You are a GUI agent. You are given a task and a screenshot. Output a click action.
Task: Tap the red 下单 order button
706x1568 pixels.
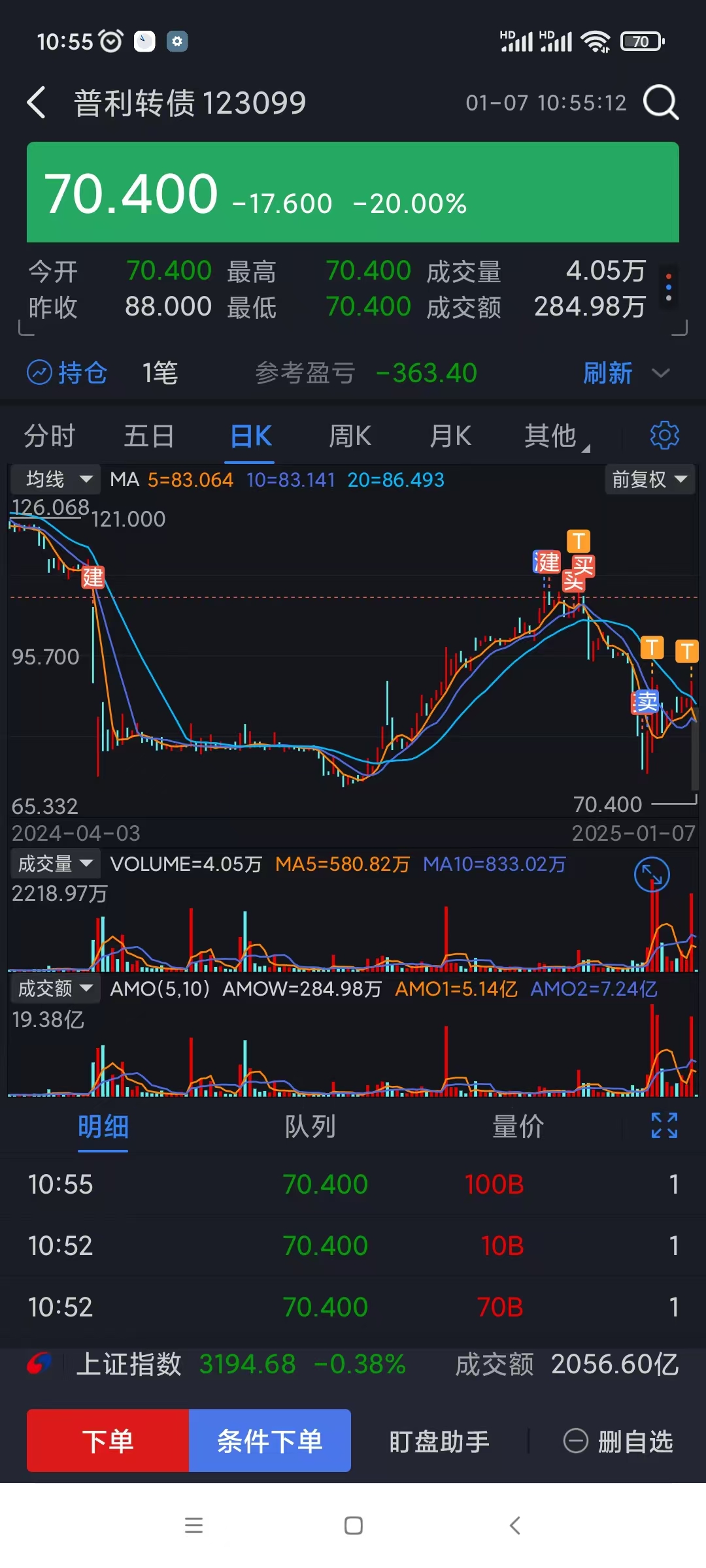pyautogui.click(x=108, y=1441)
